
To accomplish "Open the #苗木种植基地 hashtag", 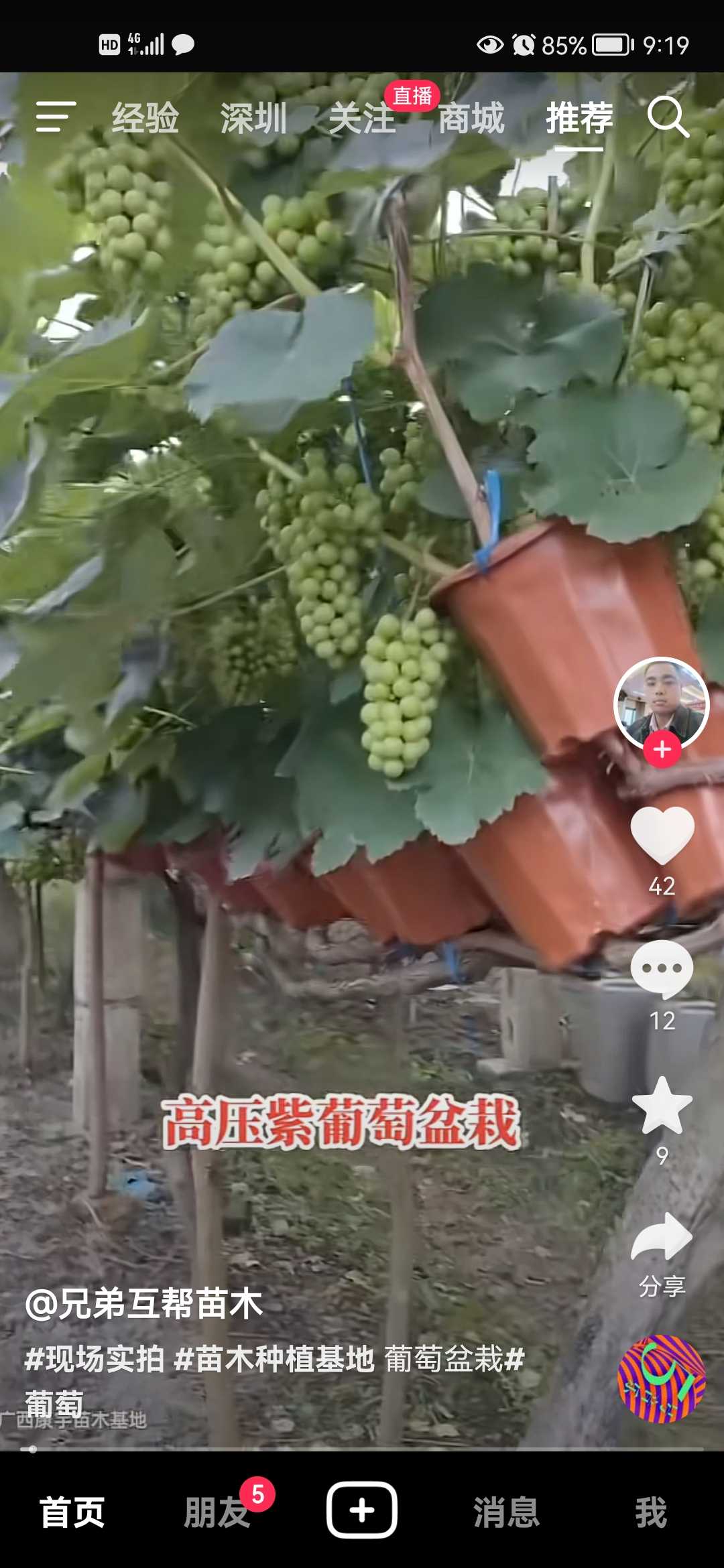I will point(274,1359).
